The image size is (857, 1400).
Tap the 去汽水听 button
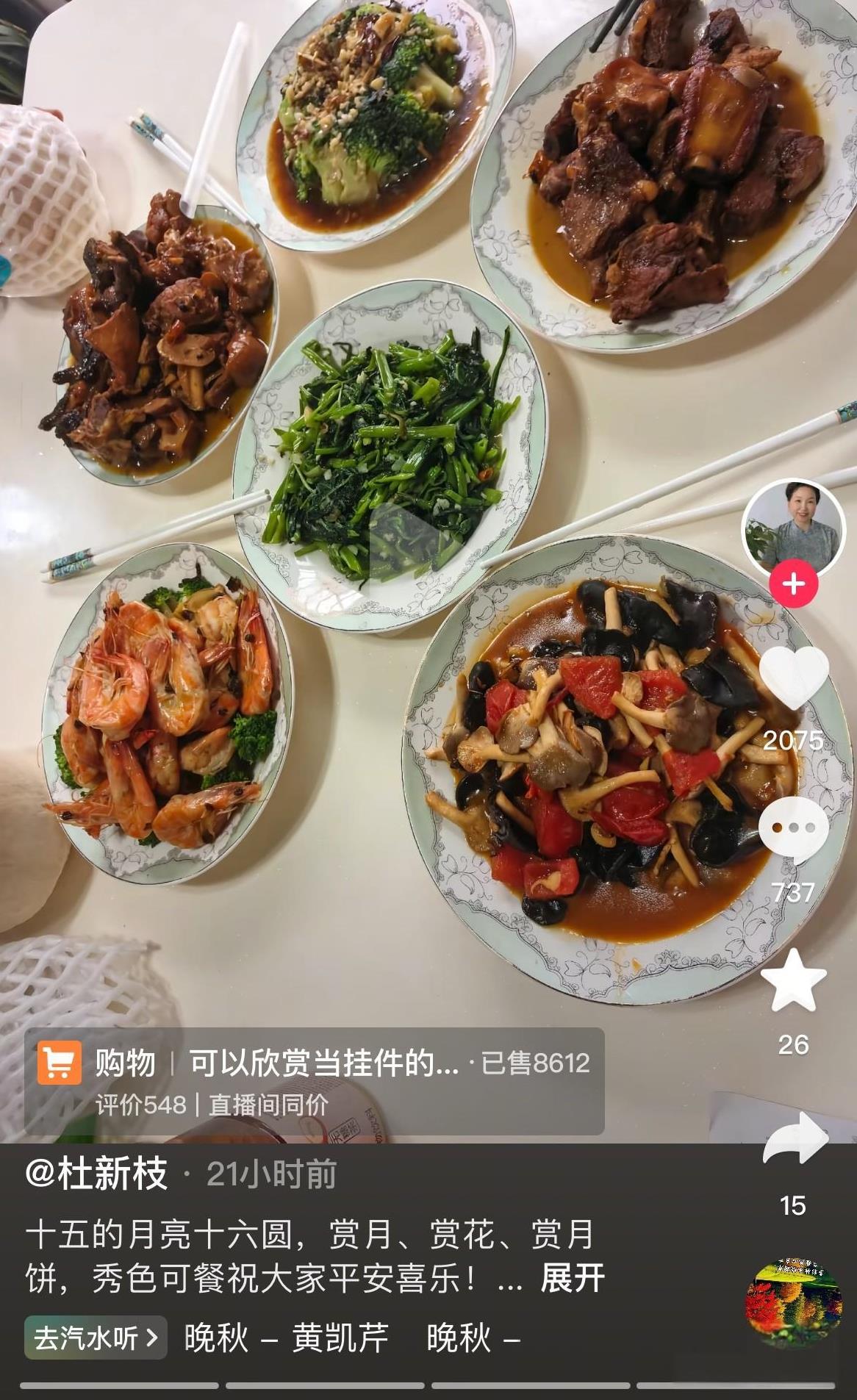click(x=96, y=1338)
